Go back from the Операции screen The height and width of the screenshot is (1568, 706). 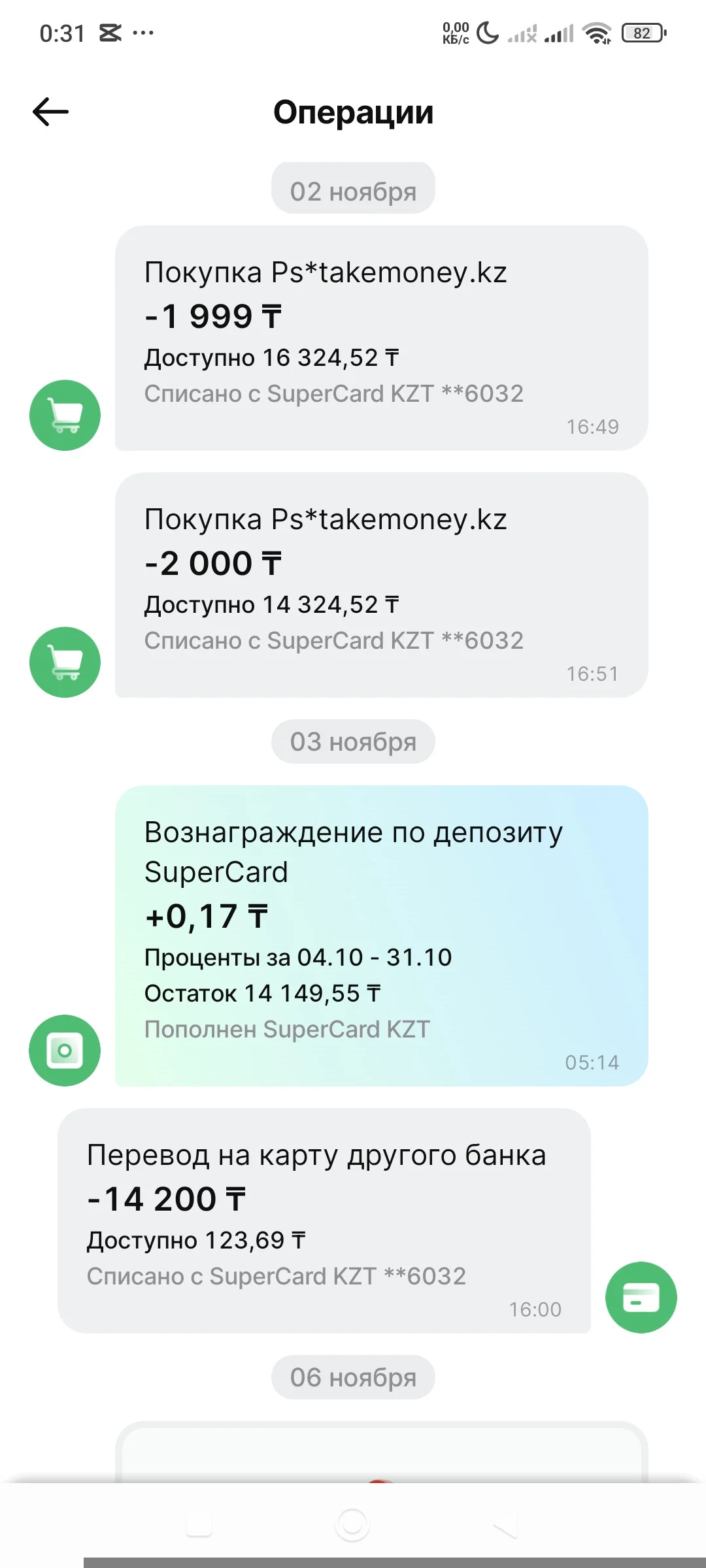tap(51, 112)
